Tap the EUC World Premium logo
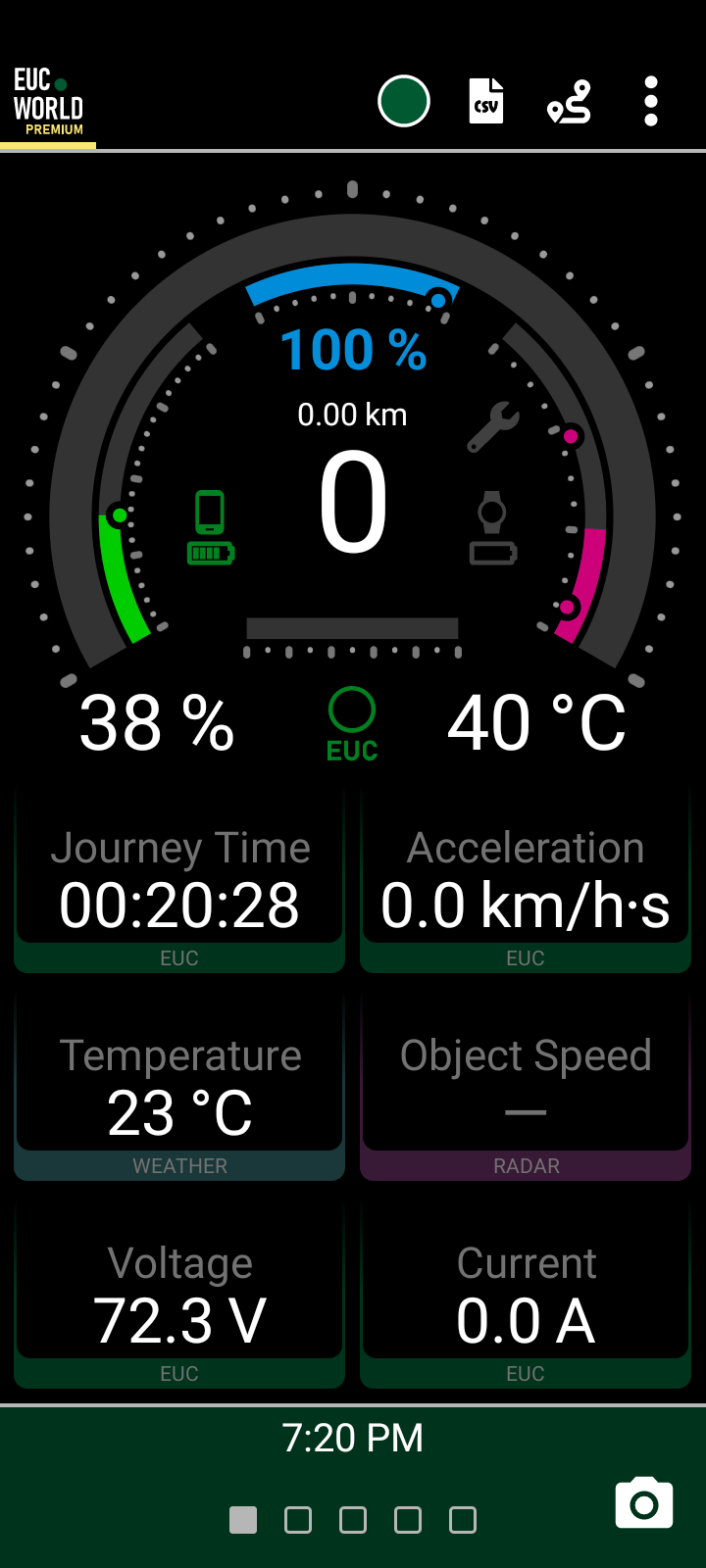The height and width of the screenshot is (1568, 706). click(48, 102)
